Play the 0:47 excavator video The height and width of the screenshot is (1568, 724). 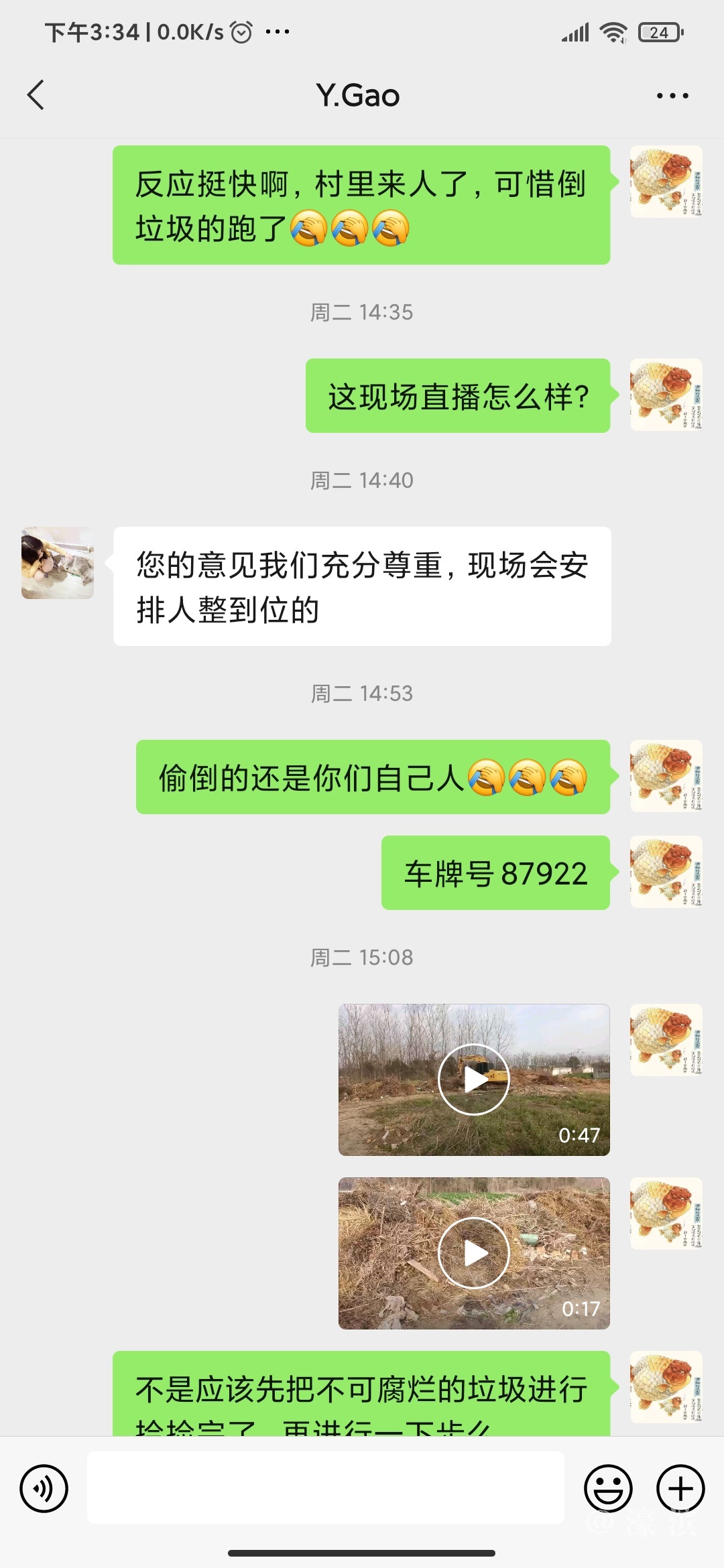tap(474, 1080)
